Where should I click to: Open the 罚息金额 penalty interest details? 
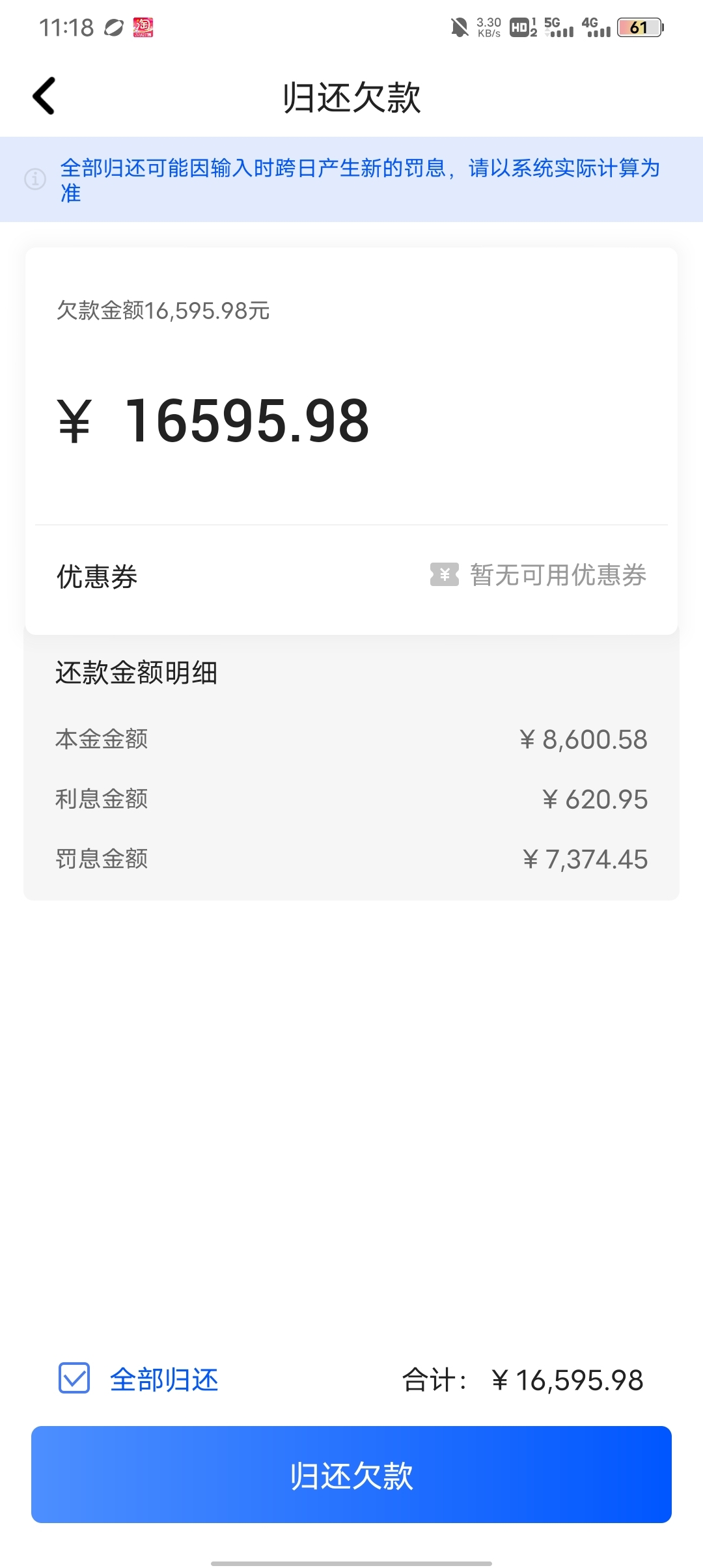point(351,859)
